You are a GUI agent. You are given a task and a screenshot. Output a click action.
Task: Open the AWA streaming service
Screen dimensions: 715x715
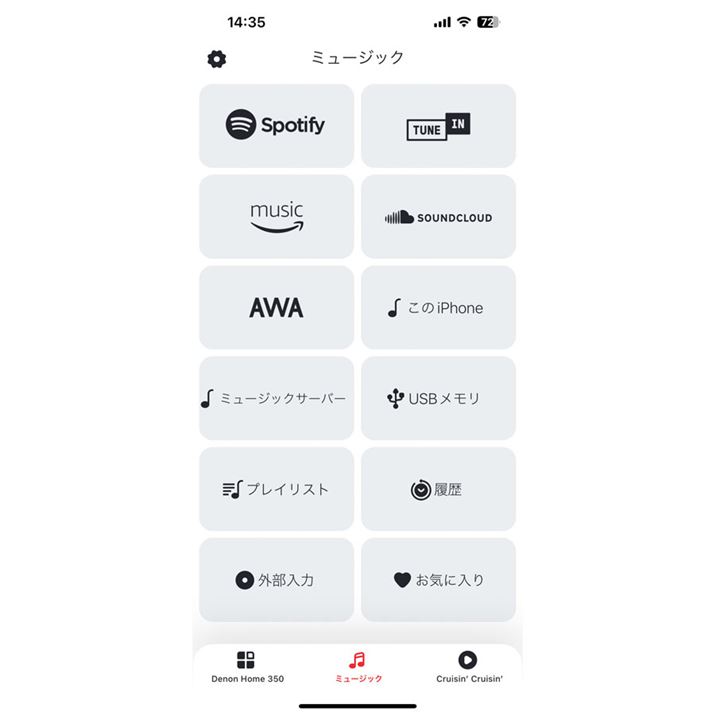[276, 307]
